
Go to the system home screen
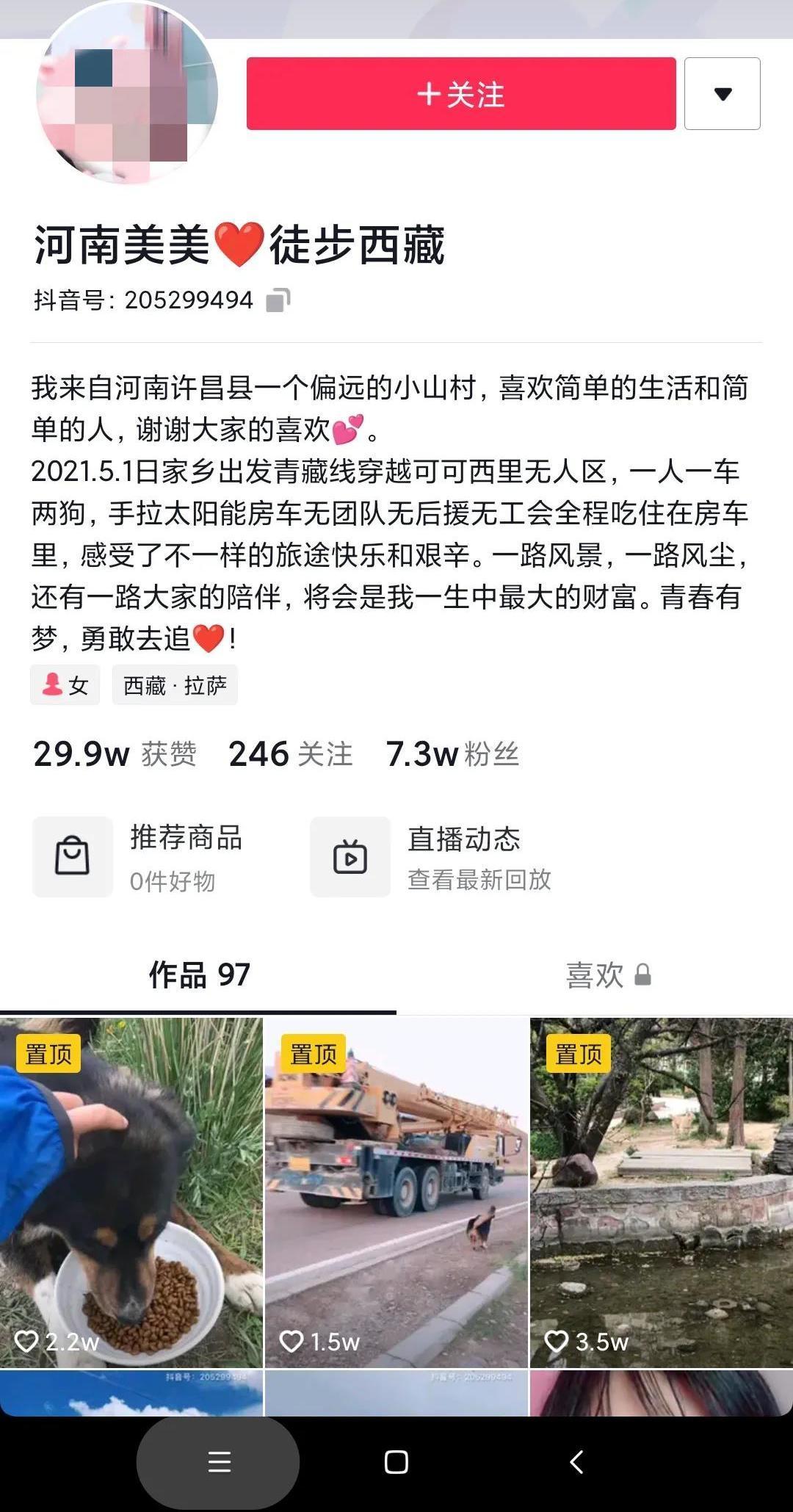coord(396,1461)
